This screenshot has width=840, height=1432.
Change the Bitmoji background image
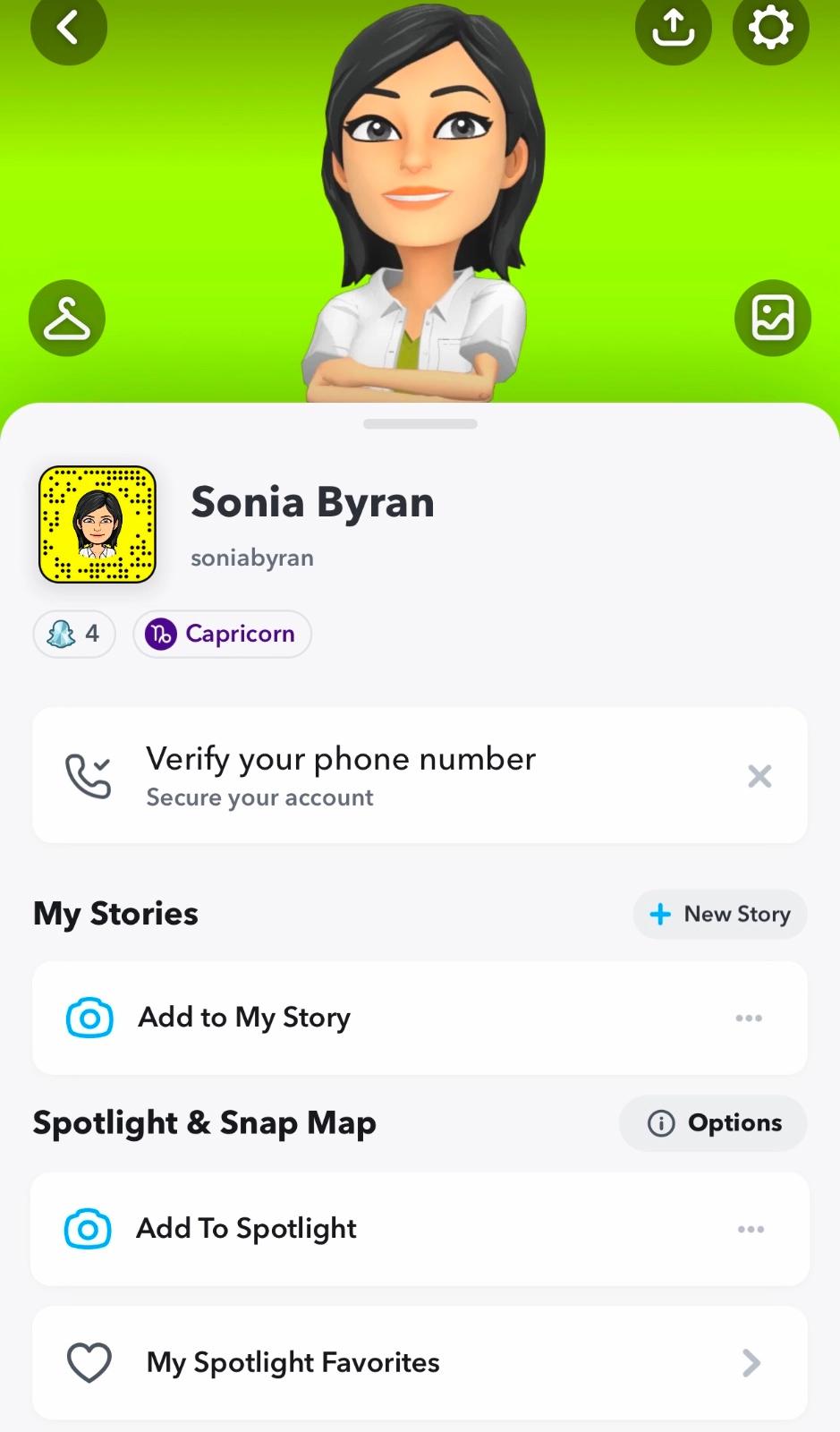(x=772, y=319)
